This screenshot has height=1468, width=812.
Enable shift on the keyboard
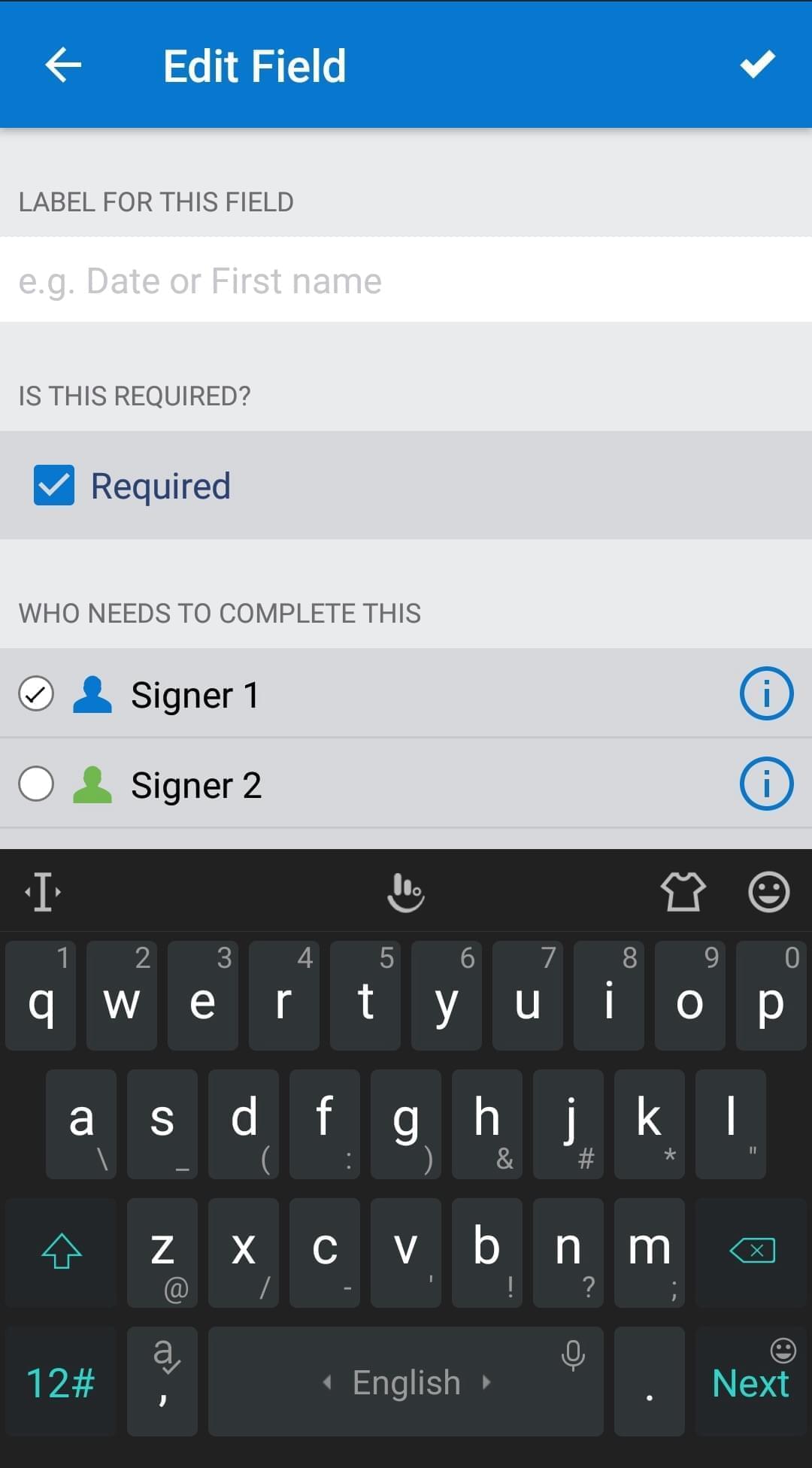tap(62, 1251)
